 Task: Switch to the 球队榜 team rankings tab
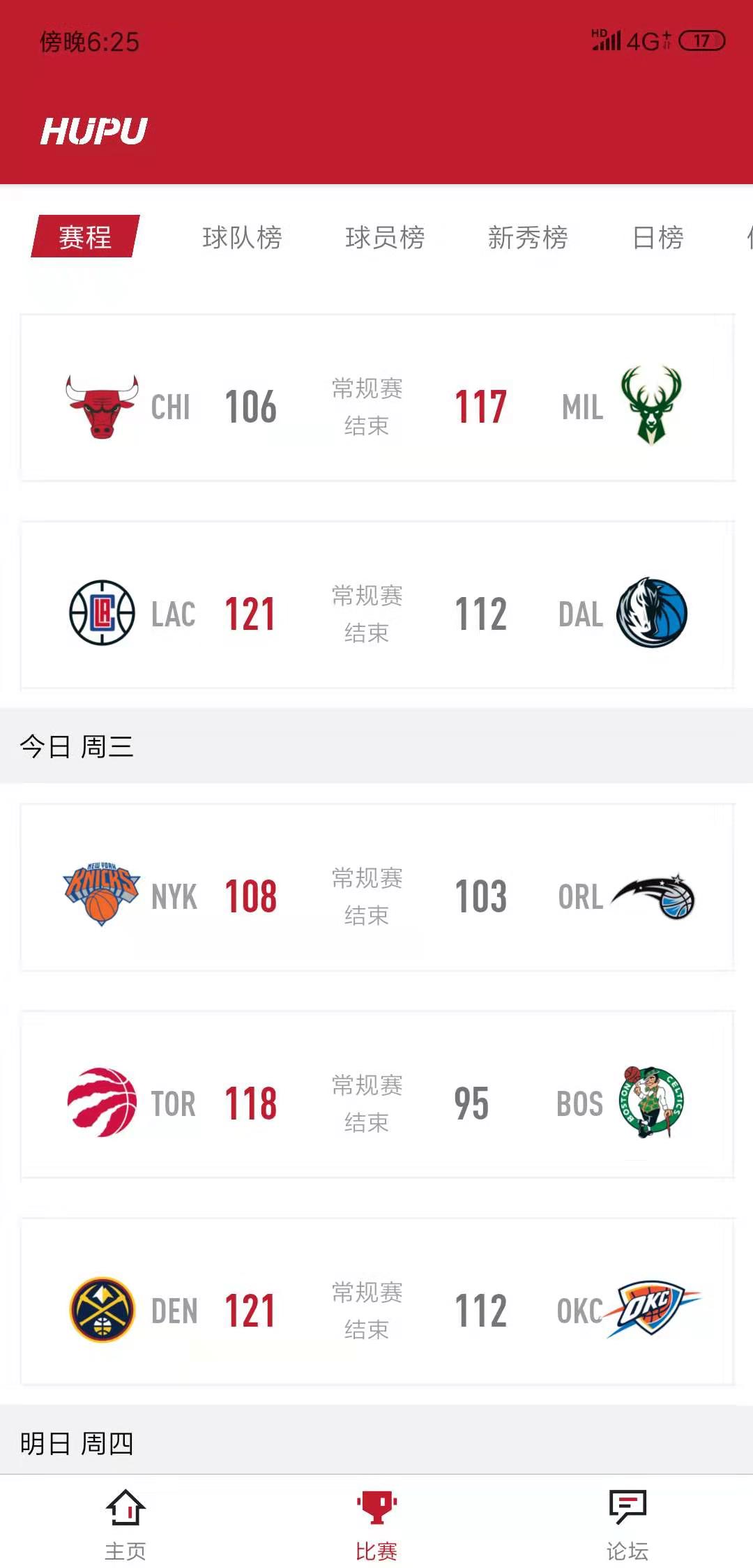[242, 238]
